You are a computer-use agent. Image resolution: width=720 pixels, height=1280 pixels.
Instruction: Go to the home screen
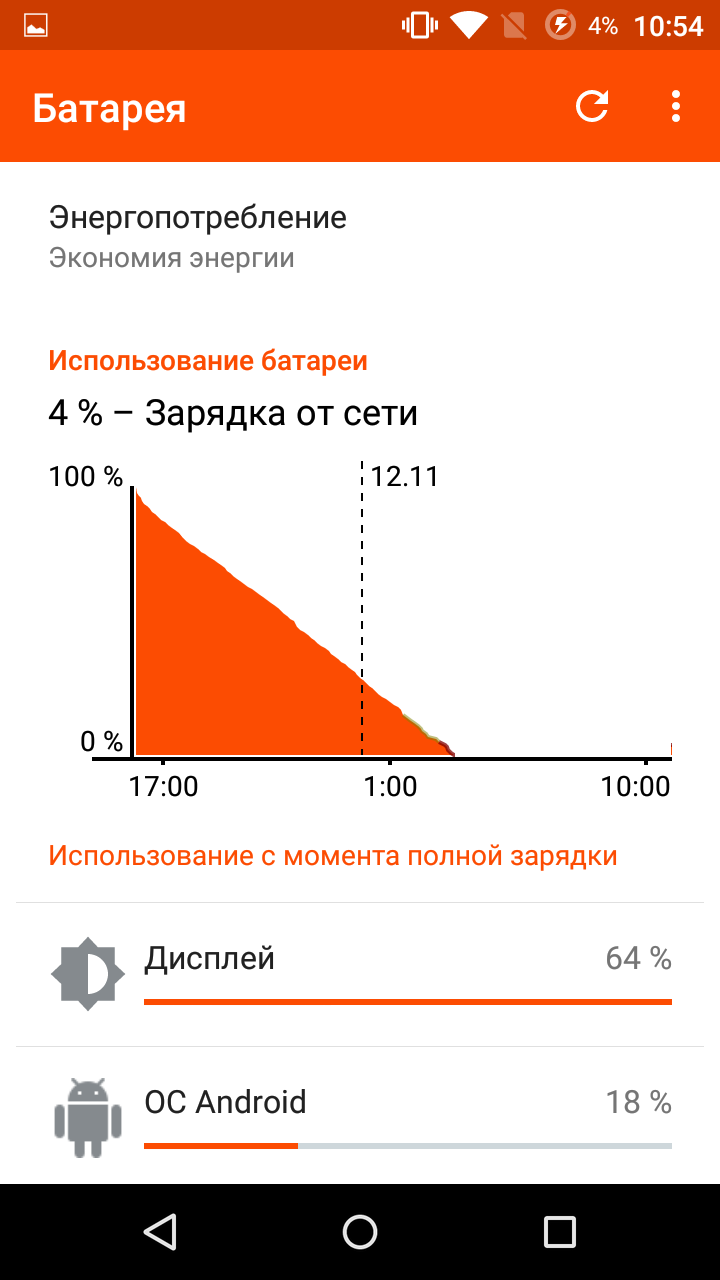pos(360,1231)
